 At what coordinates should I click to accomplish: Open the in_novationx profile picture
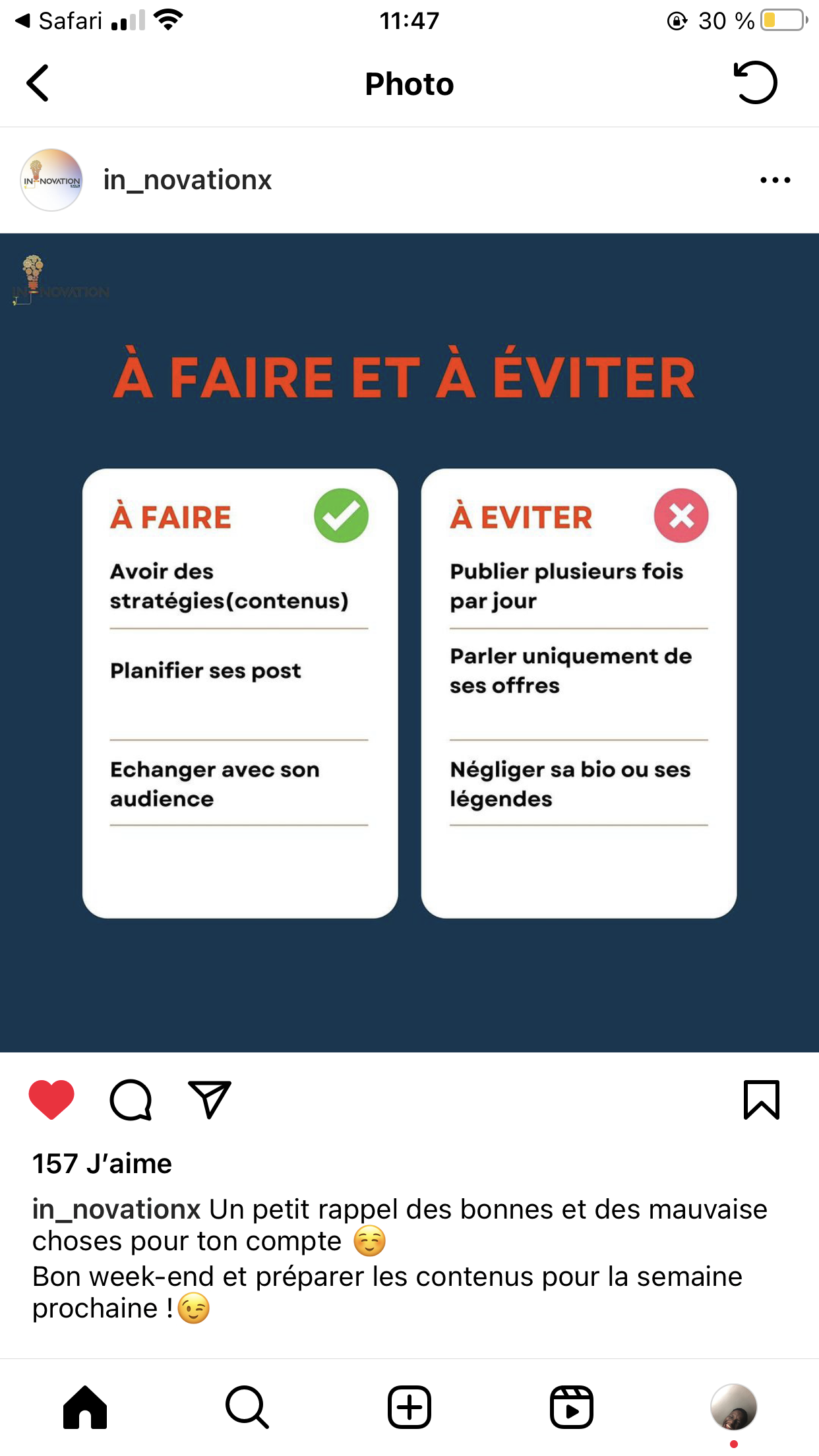pos(51,180)
